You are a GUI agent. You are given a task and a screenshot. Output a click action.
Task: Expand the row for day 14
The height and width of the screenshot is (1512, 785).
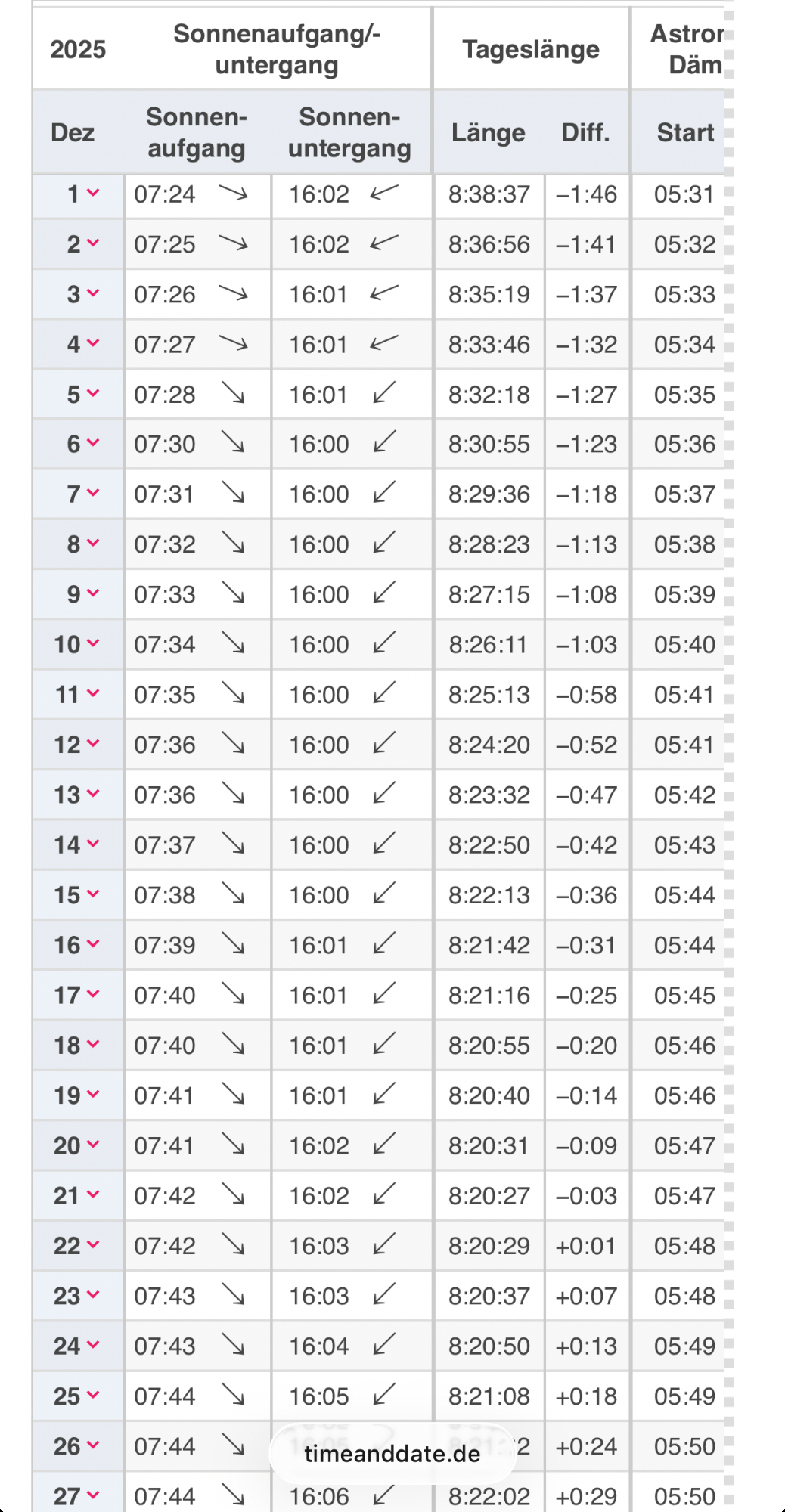tap(93, 844)
